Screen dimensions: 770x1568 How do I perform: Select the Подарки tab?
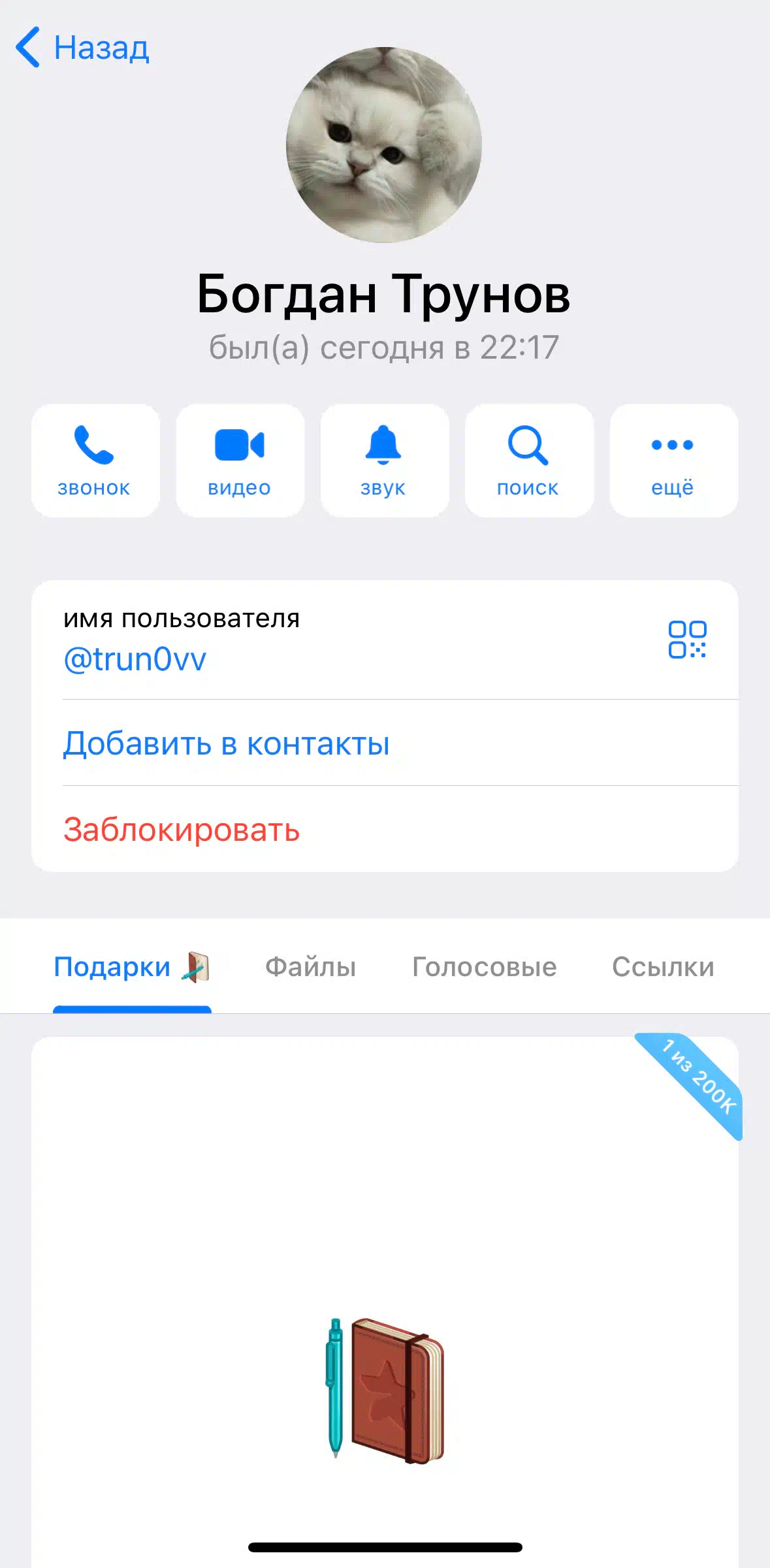(132, 967)
